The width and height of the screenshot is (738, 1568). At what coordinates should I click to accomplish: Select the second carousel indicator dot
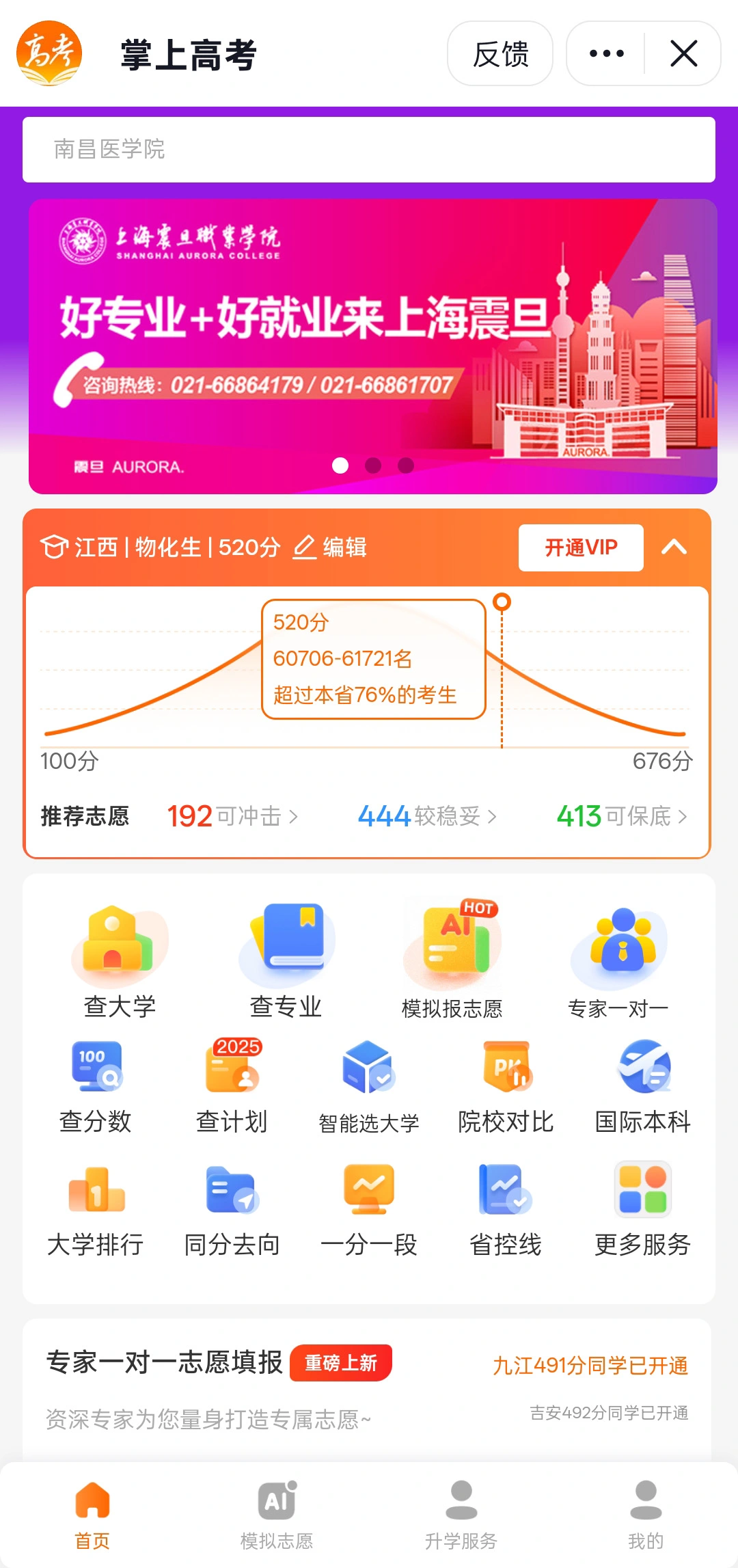point(372,465)
